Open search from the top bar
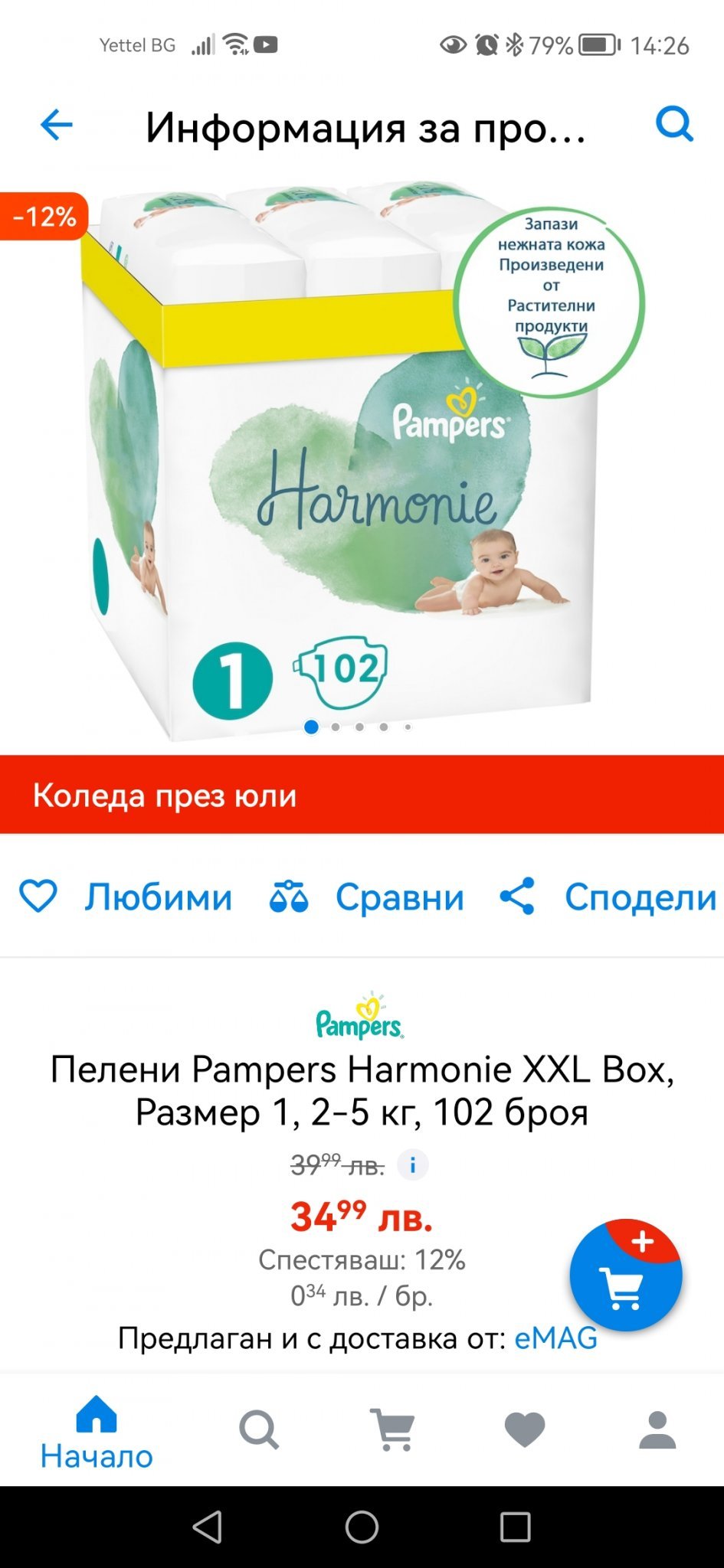This screenshot has height=1568, width=724. 673,124
